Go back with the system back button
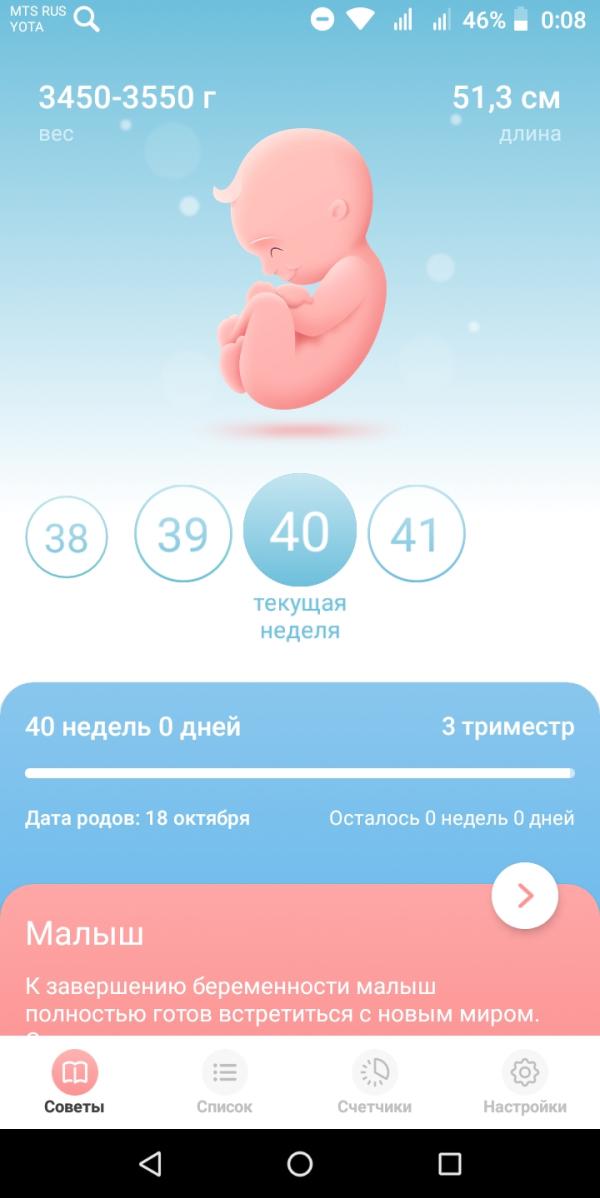 (150, 1163)
